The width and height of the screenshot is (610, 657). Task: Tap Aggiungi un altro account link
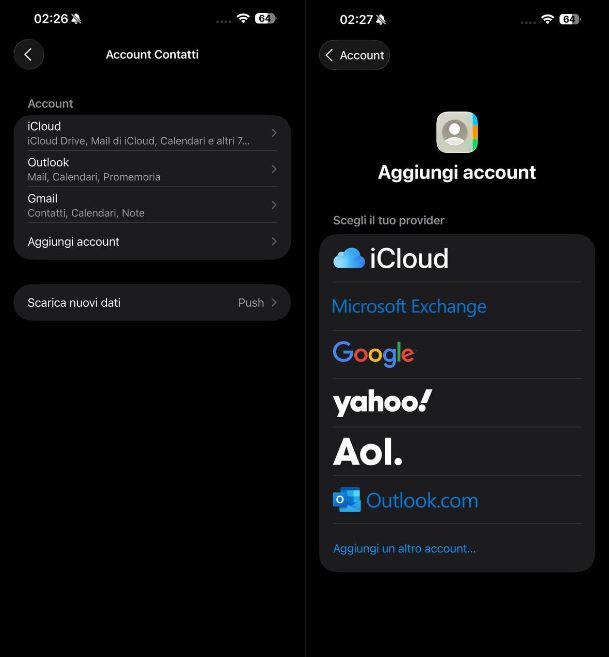[x=404, y=548]
